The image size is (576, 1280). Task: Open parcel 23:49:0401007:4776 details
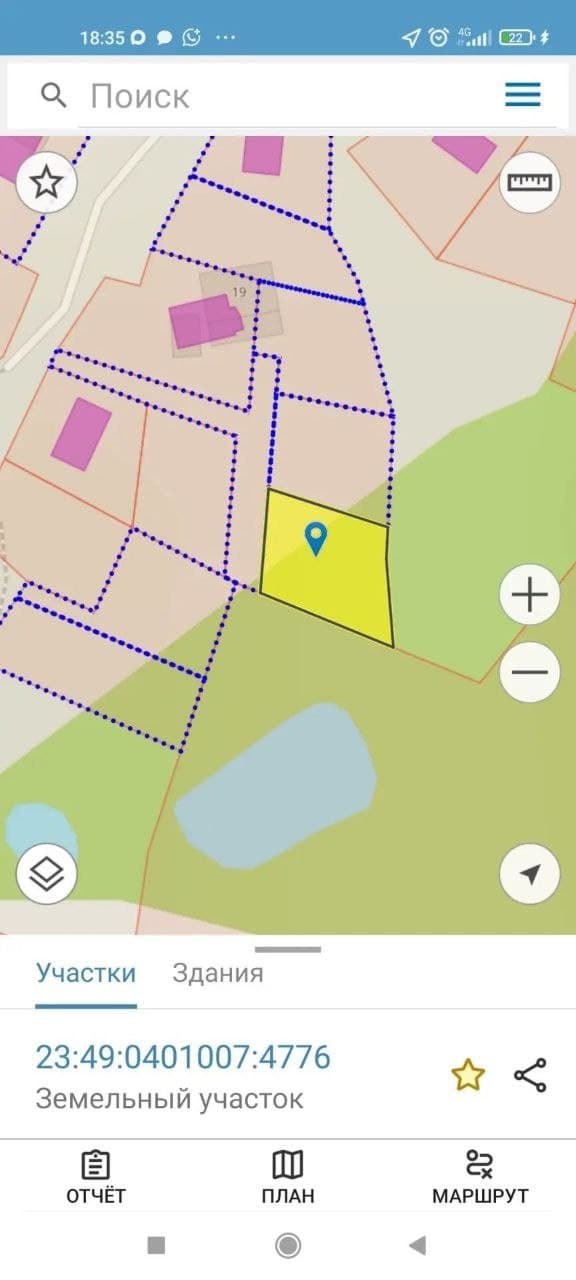183,1057
